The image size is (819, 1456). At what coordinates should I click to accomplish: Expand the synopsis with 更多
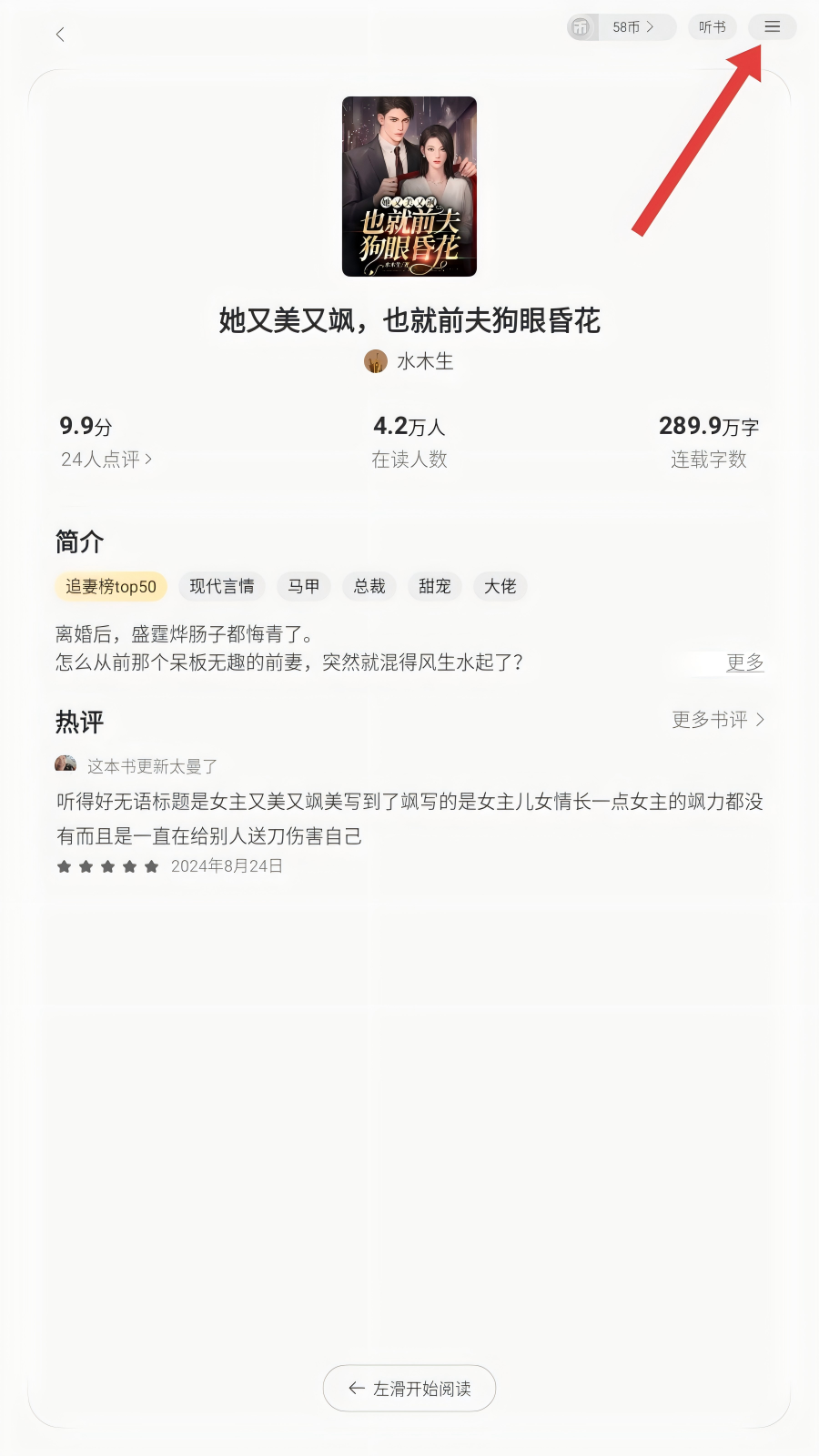[744, 662]
